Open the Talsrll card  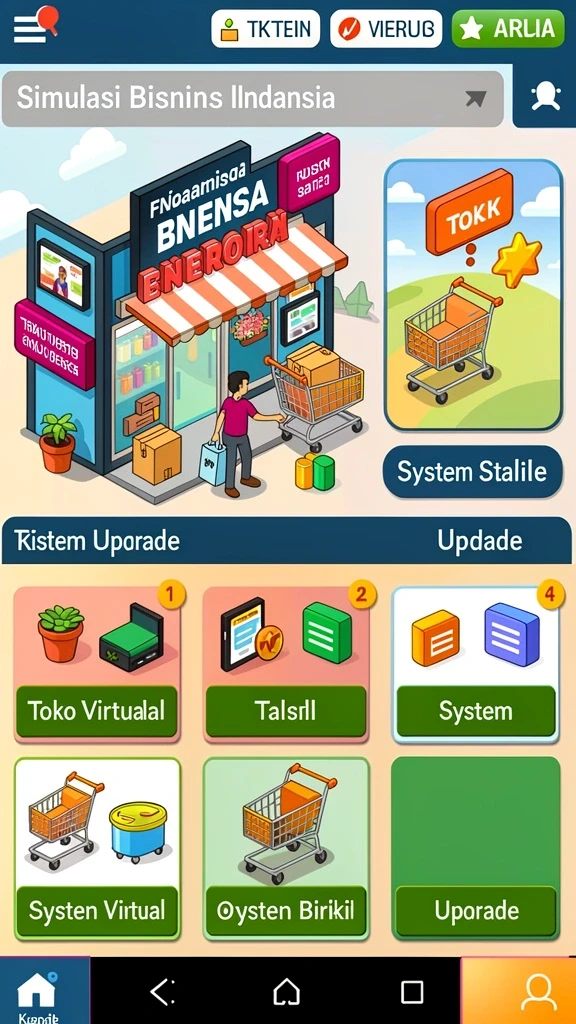286,664
